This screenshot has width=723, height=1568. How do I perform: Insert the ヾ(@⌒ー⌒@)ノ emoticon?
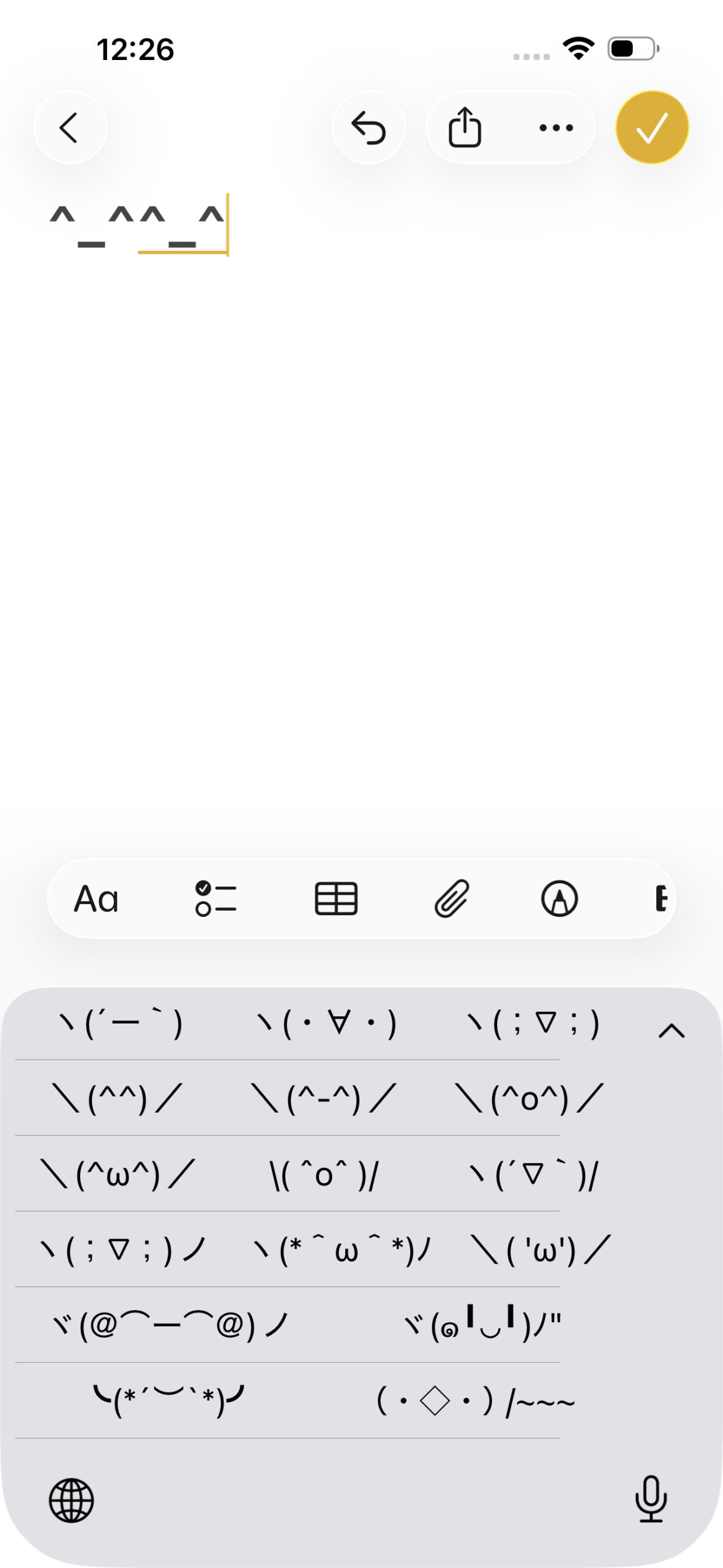pos(170,1325)
